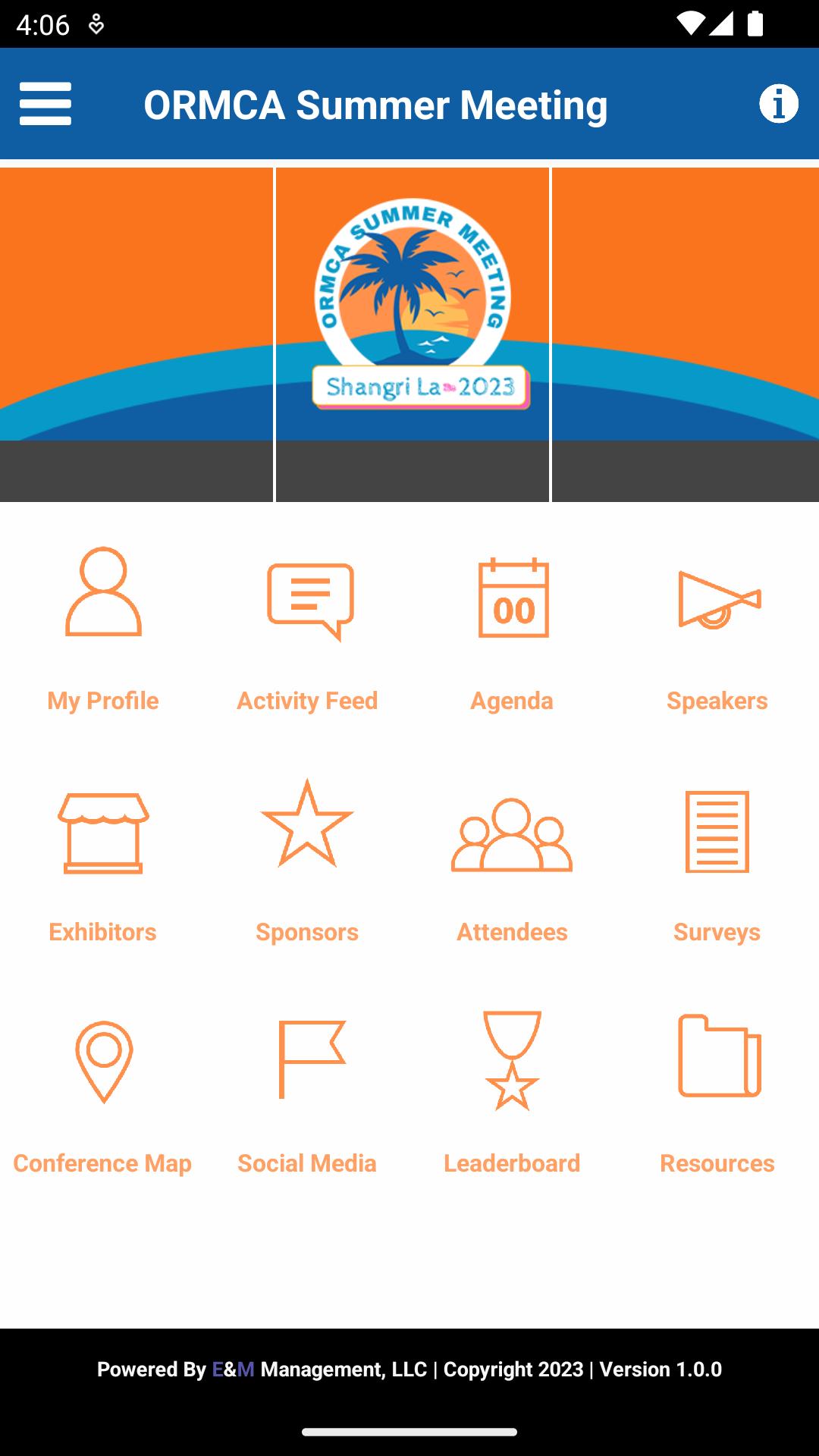Open the Attendees list
This screenshot has height=1456, width=819.
512,861
